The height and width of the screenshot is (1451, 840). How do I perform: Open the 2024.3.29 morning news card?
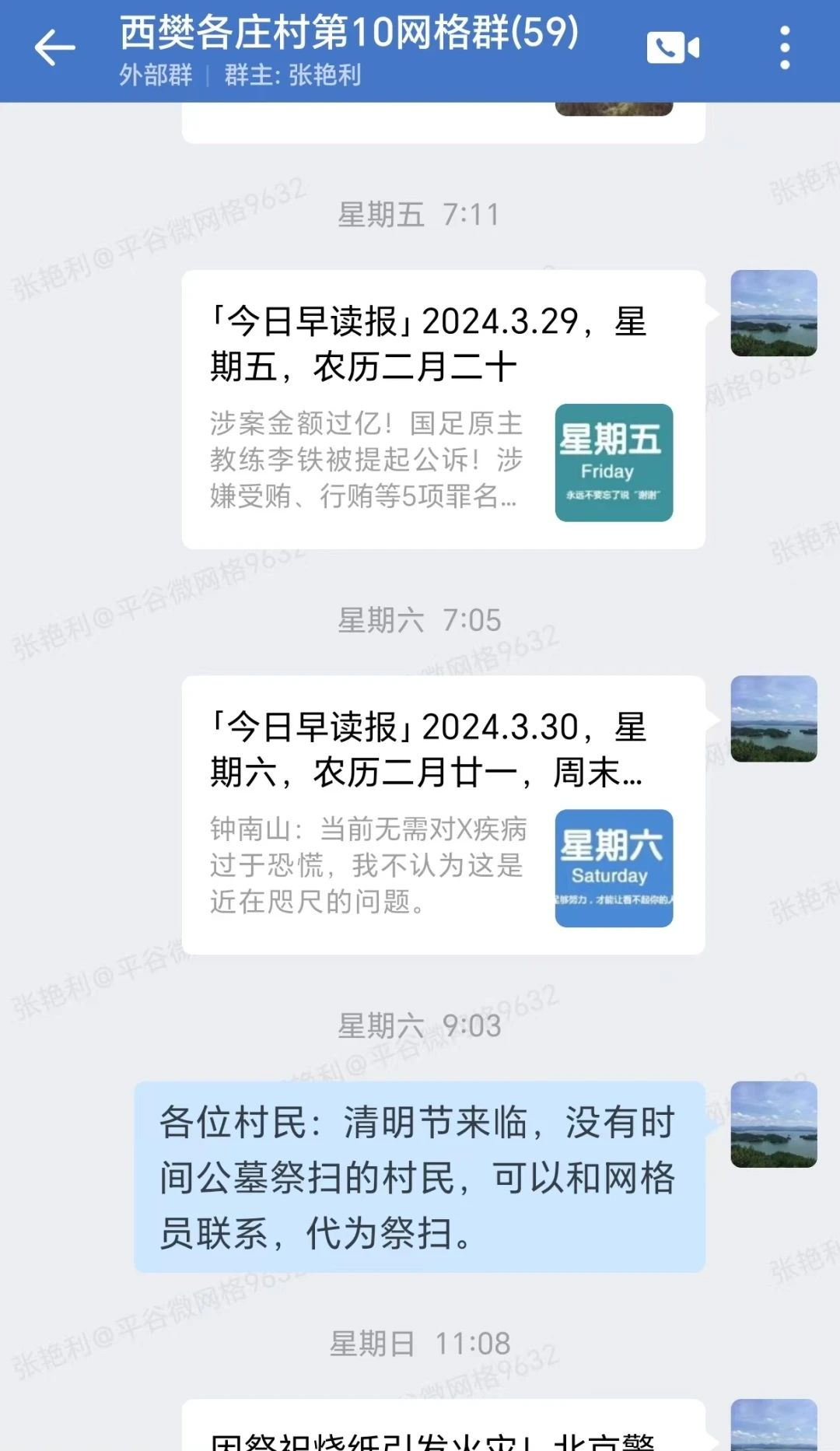pos(443,409)
